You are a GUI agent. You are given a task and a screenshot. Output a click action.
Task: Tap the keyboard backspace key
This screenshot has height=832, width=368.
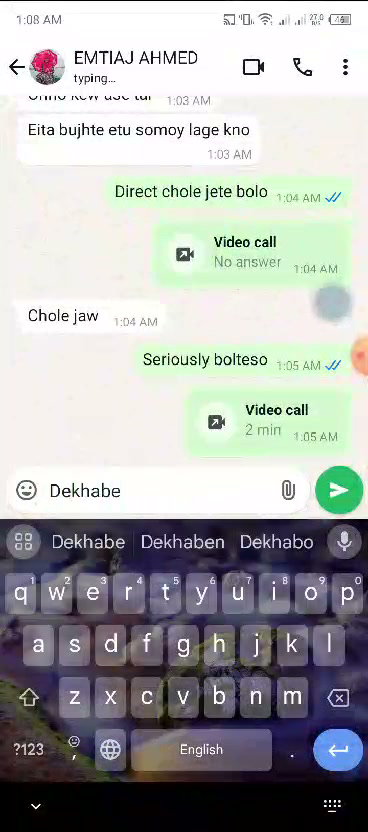click(338, 698)
